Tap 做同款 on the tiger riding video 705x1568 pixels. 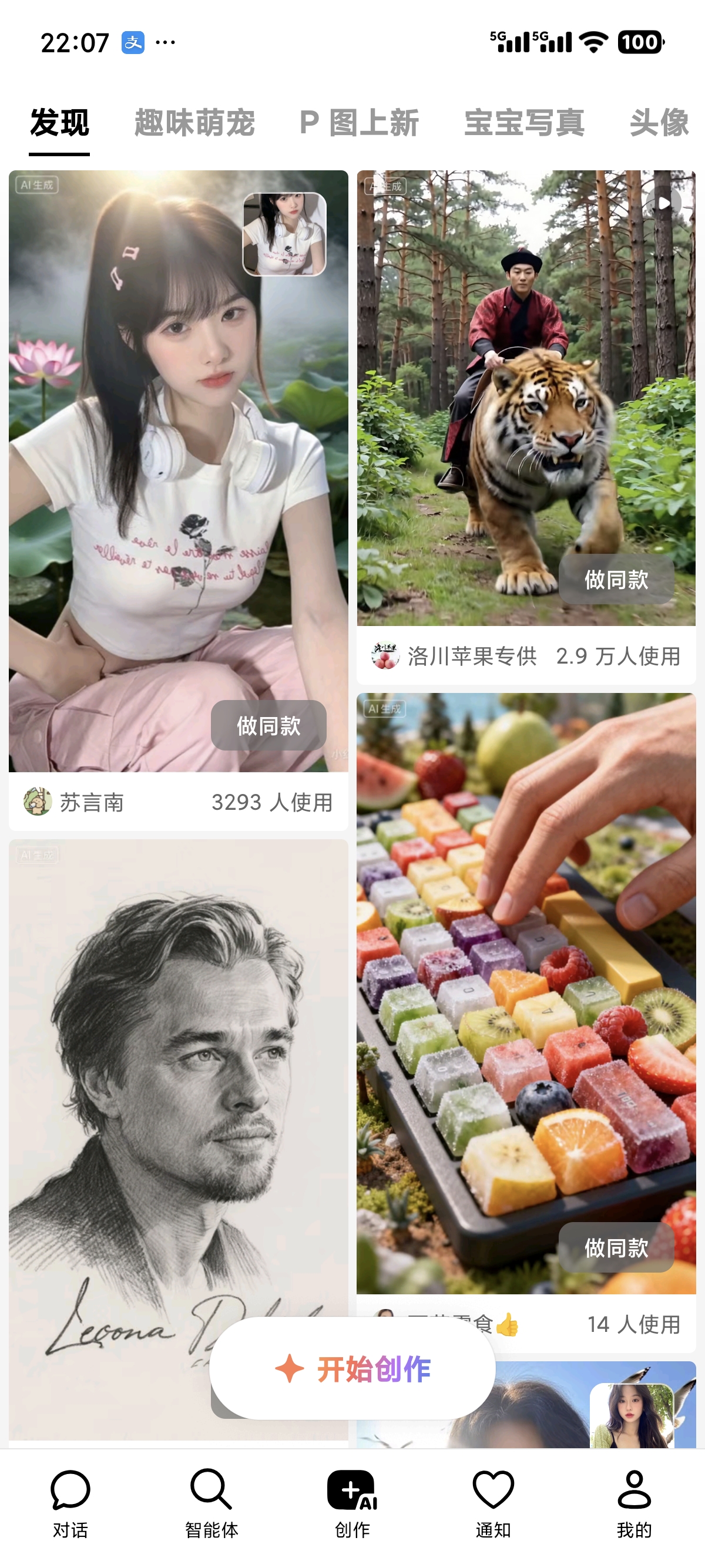tap(616, 580)
